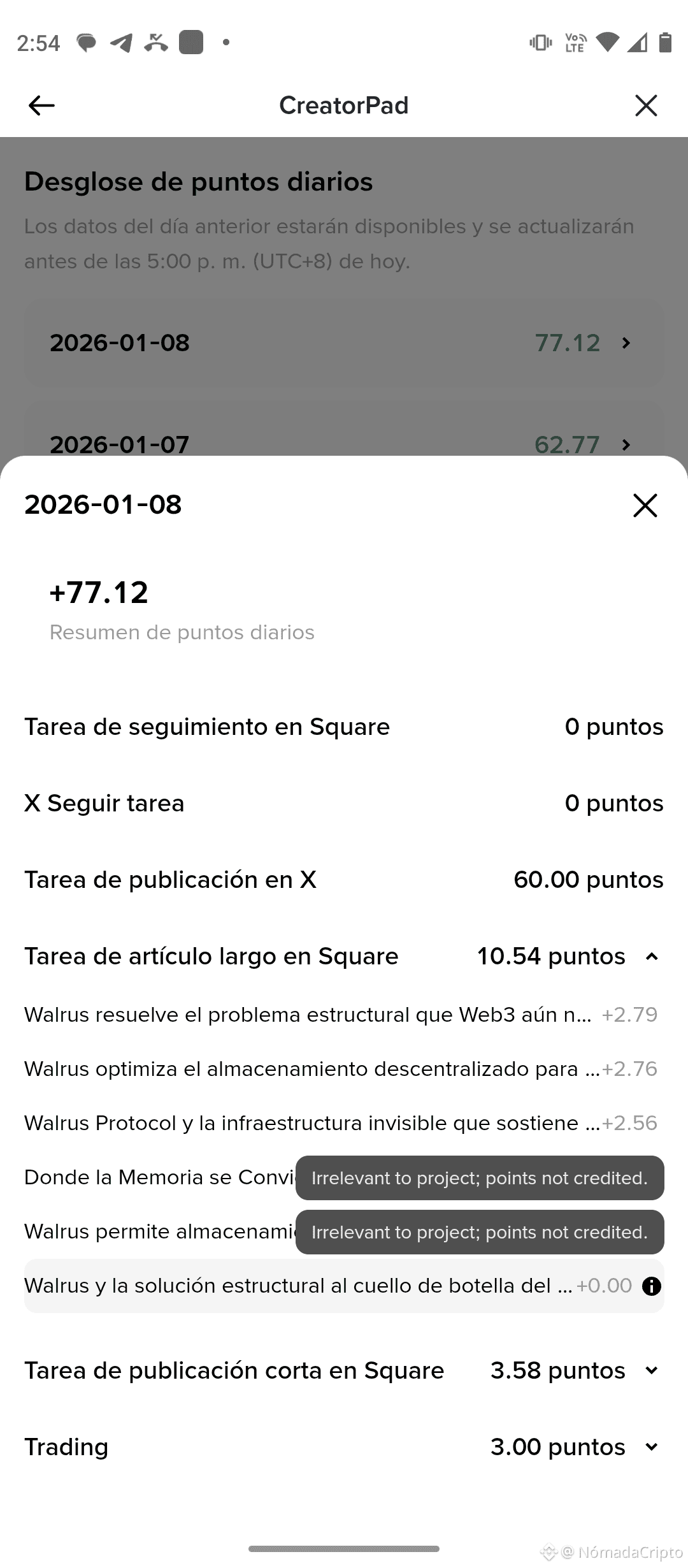This screenshot has width=688, height=1568.
Task: Dismiss the 2026-01-08 points sheet
Action: click(x=645, y=505)
